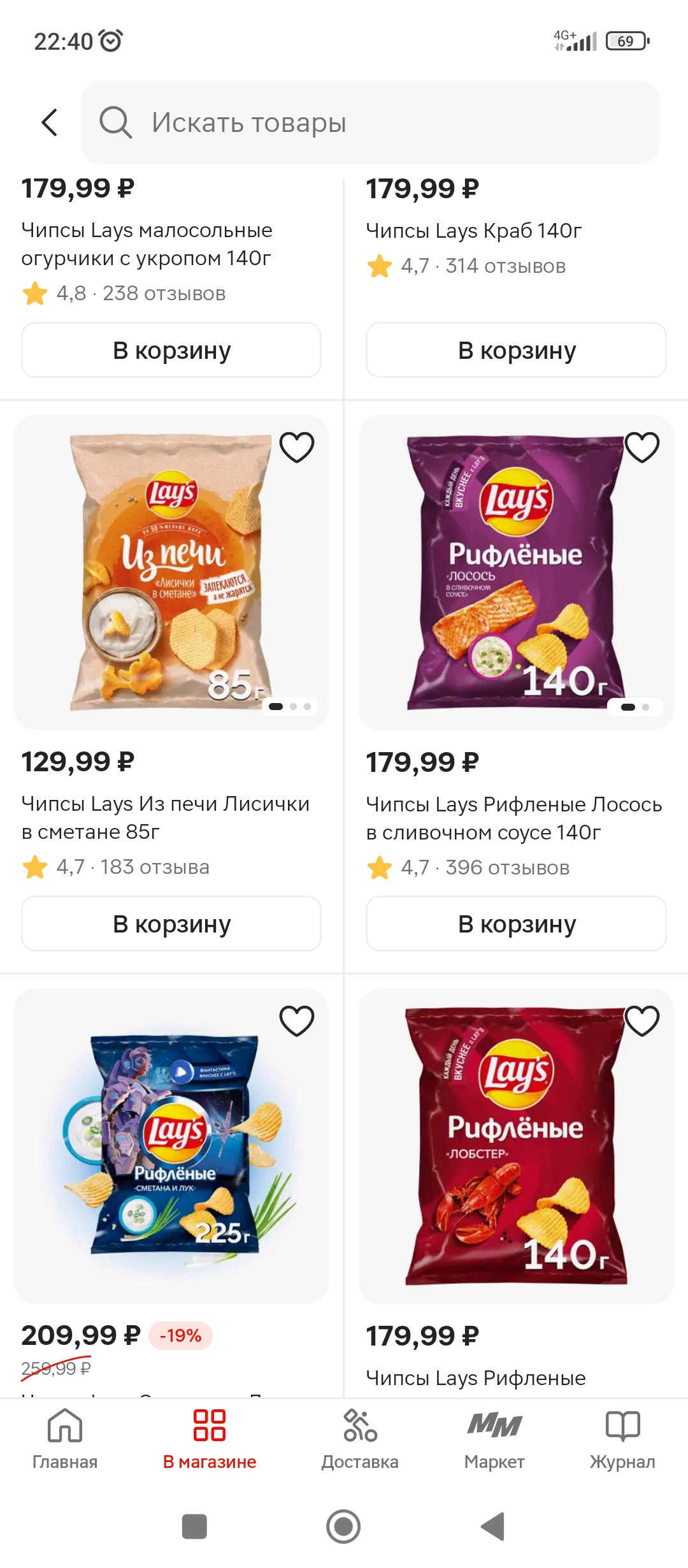Go back using the top arrow
688x1568 pixels.
point(50,122)
